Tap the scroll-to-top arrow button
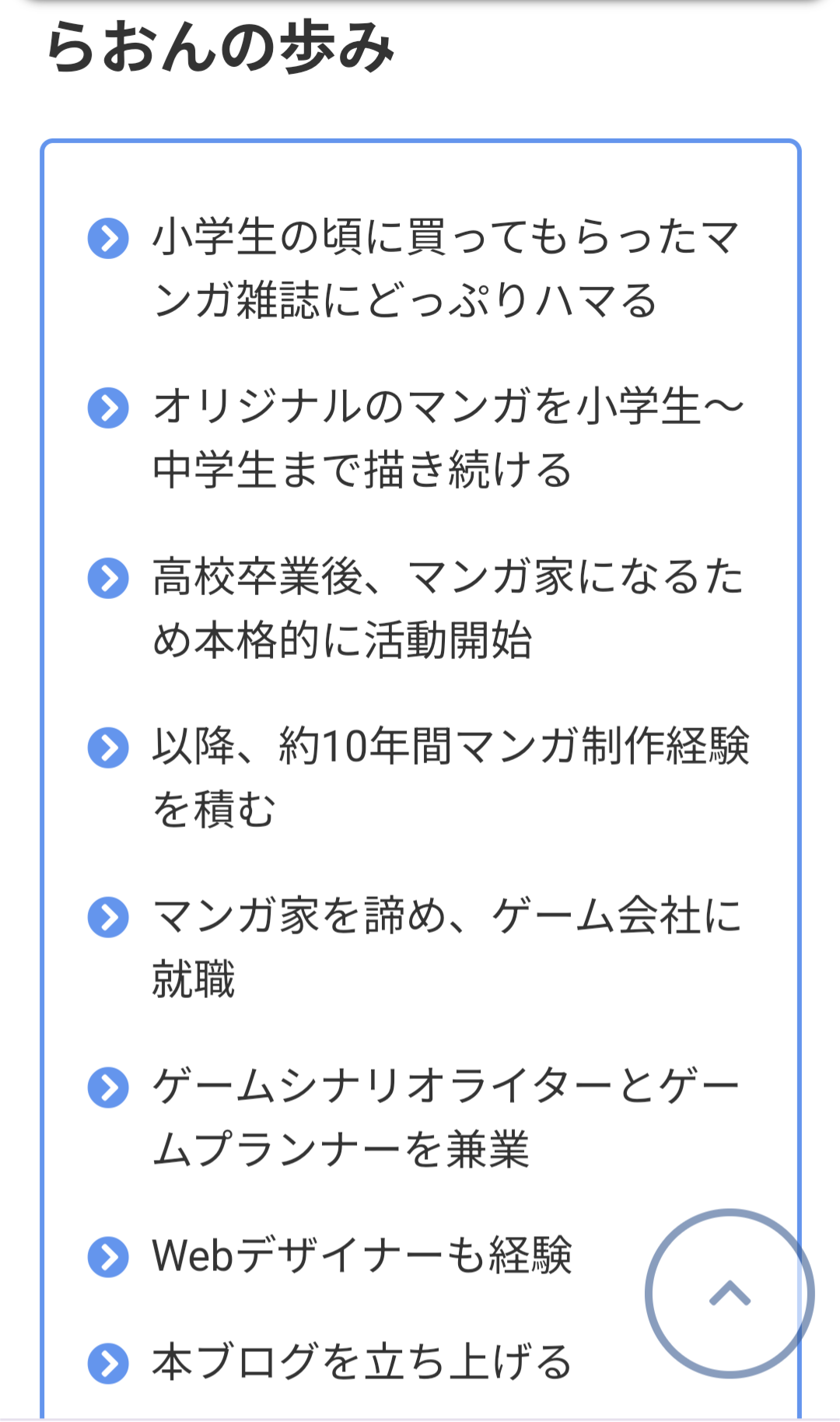The width and height of the screenshot is (840, 1422). tap(730, 1293)
